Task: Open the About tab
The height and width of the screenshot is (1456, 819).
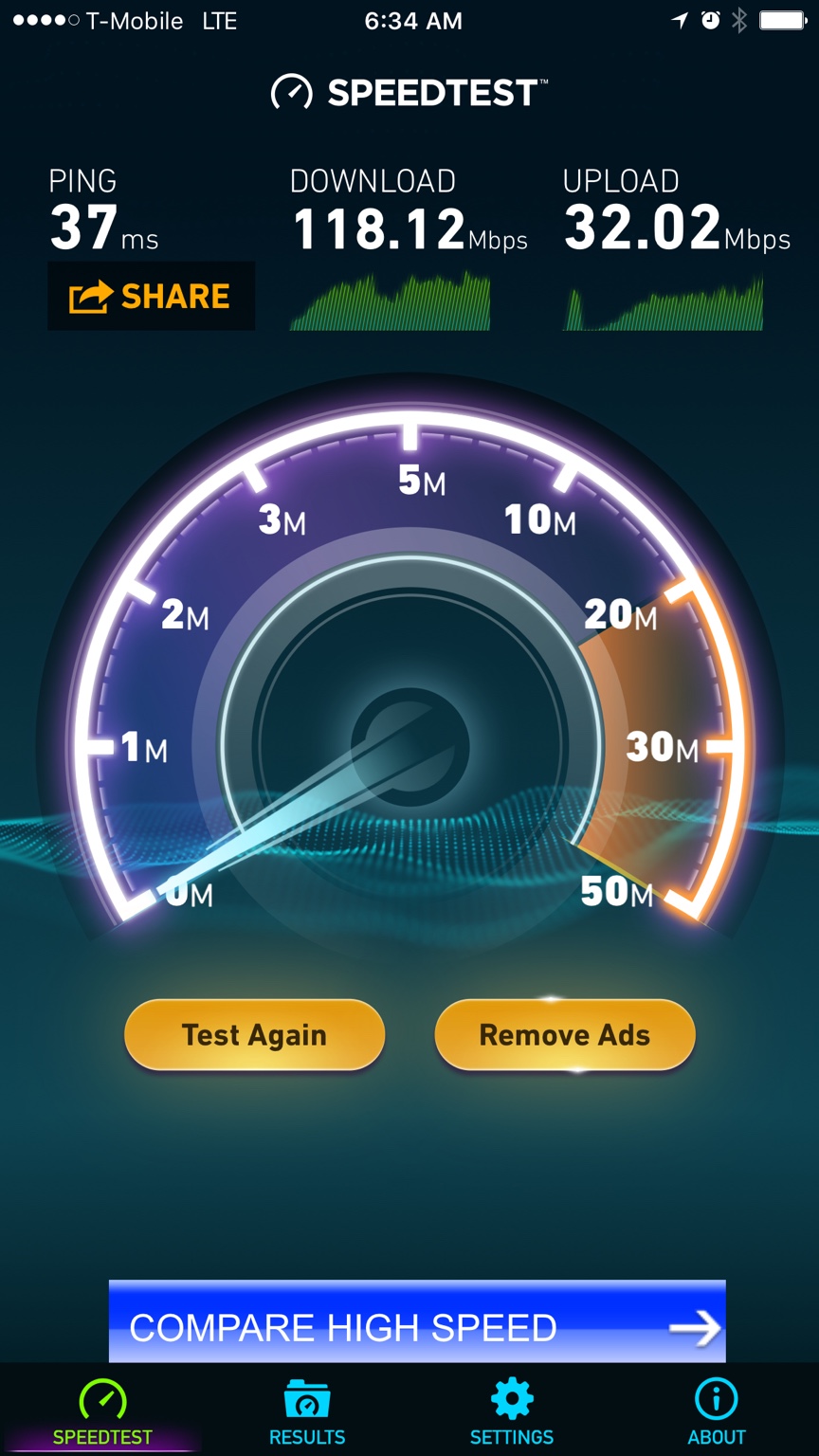Action: [x=717, y=1412]
